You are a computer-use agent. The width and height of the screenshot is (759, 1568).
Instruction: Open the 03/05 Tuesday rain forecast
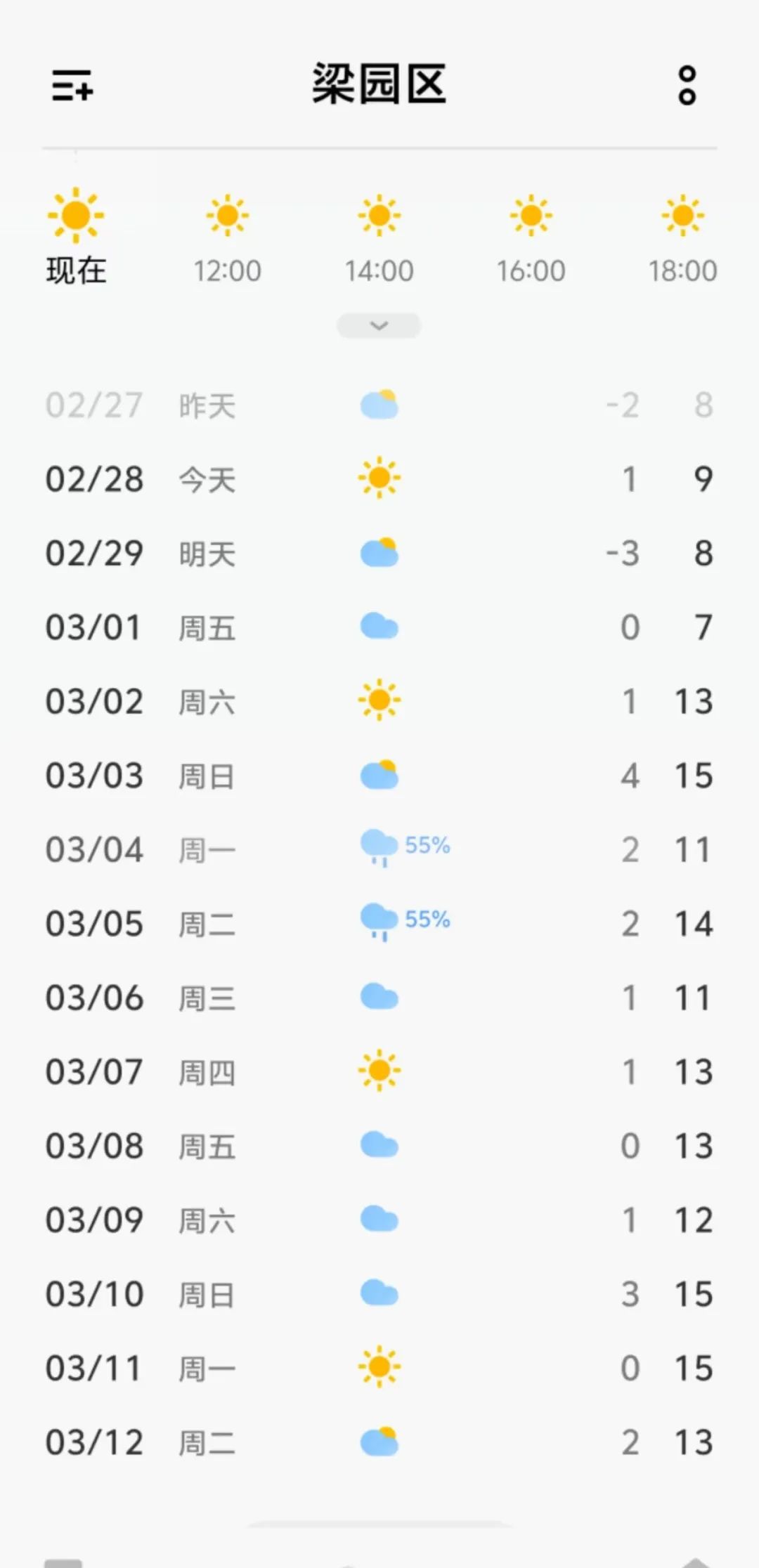click(379, 923)
